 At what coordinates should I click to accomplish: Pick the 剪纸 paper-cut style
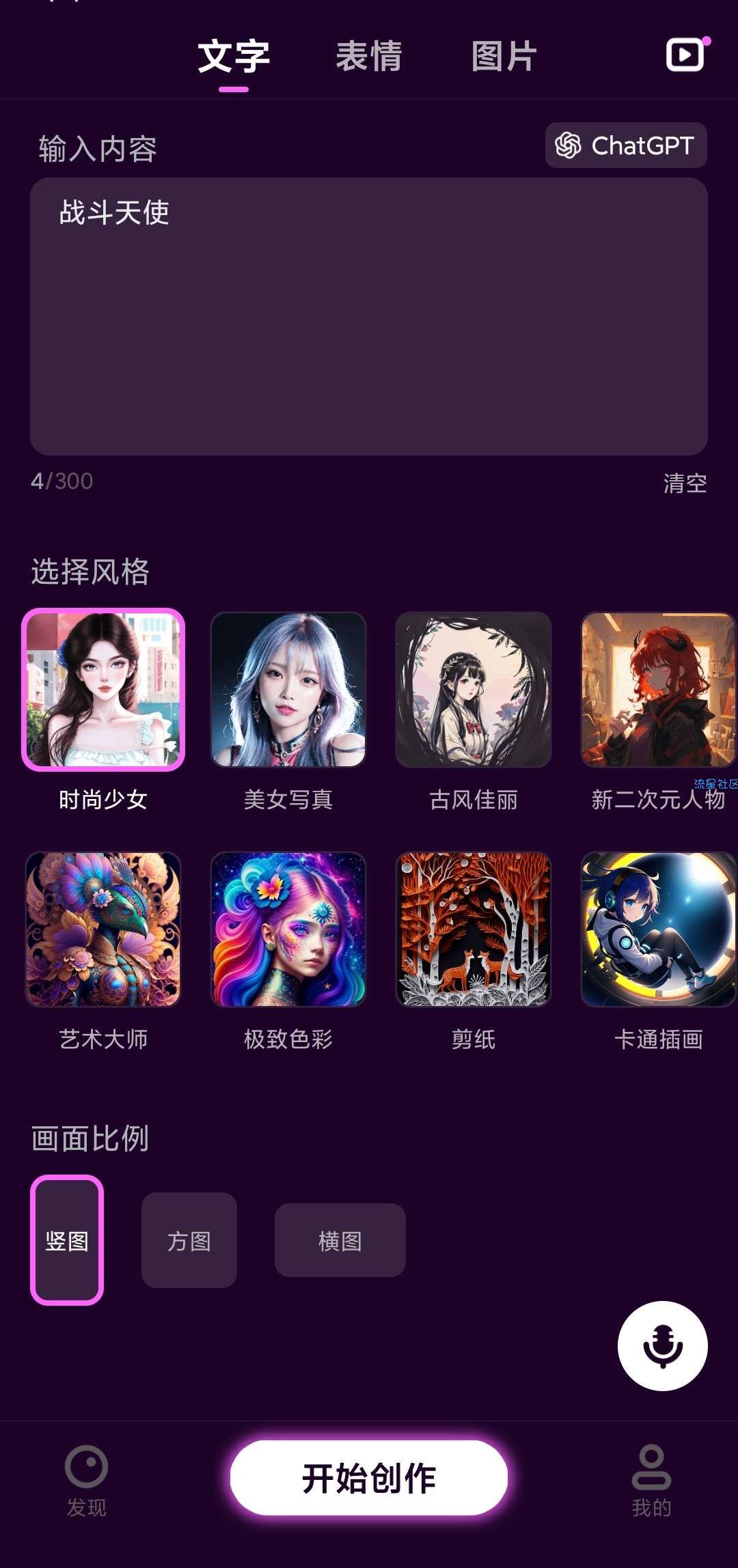point(474,929)
